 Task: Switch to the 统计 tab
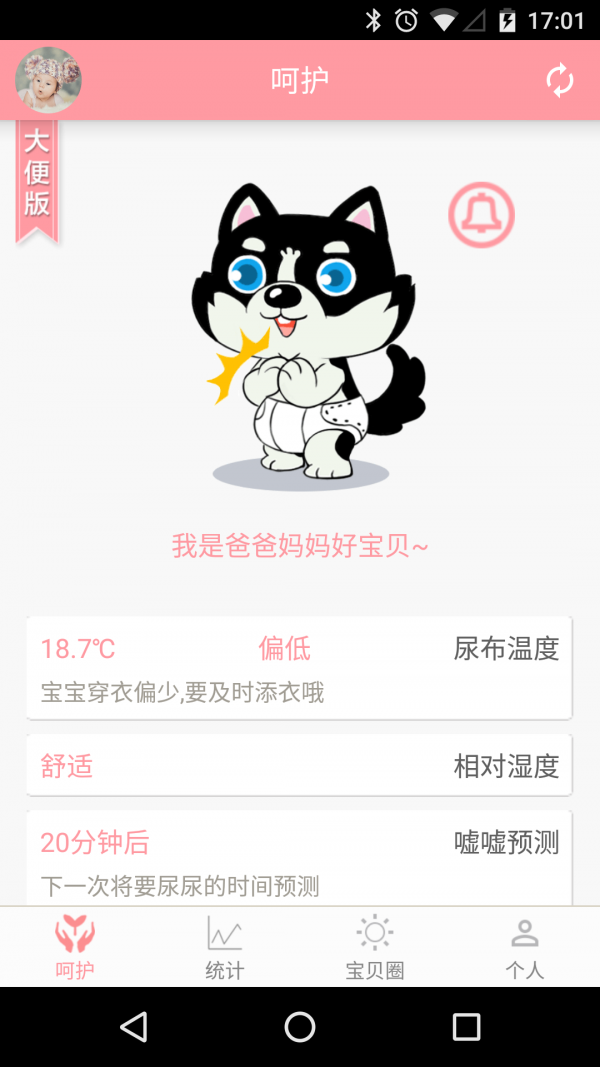tap(225, 947)
